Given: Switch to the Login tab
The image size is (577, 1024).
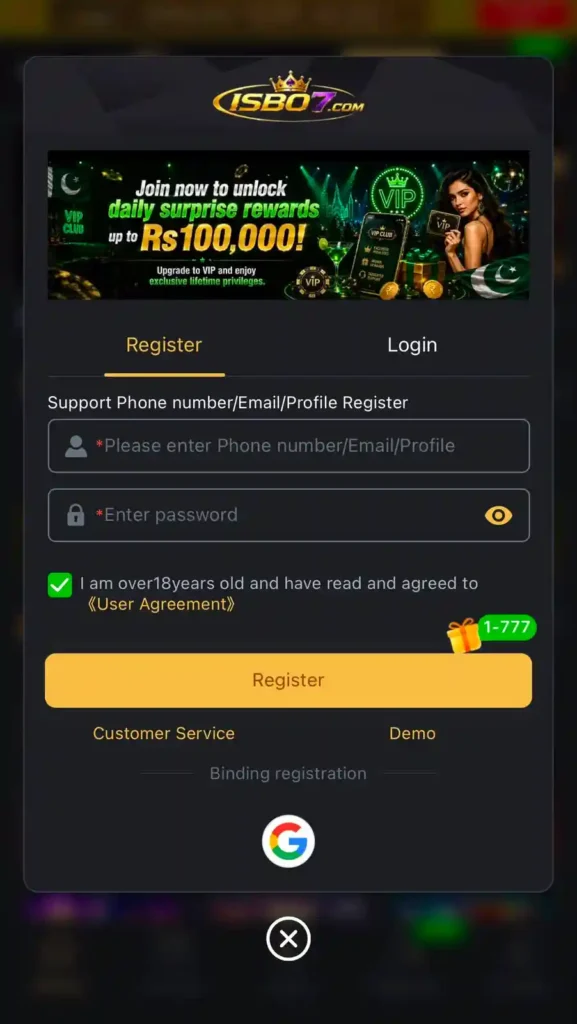Looking at the screenshot, I should (412, 345).
